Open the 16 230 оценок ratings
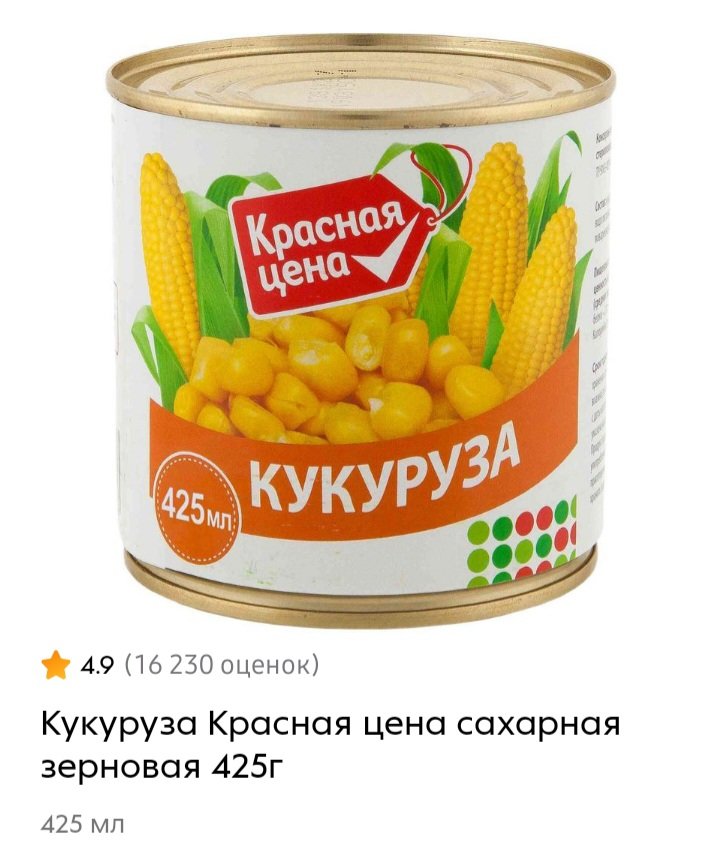This screenshot has height=849, width=720. (222, 664)
